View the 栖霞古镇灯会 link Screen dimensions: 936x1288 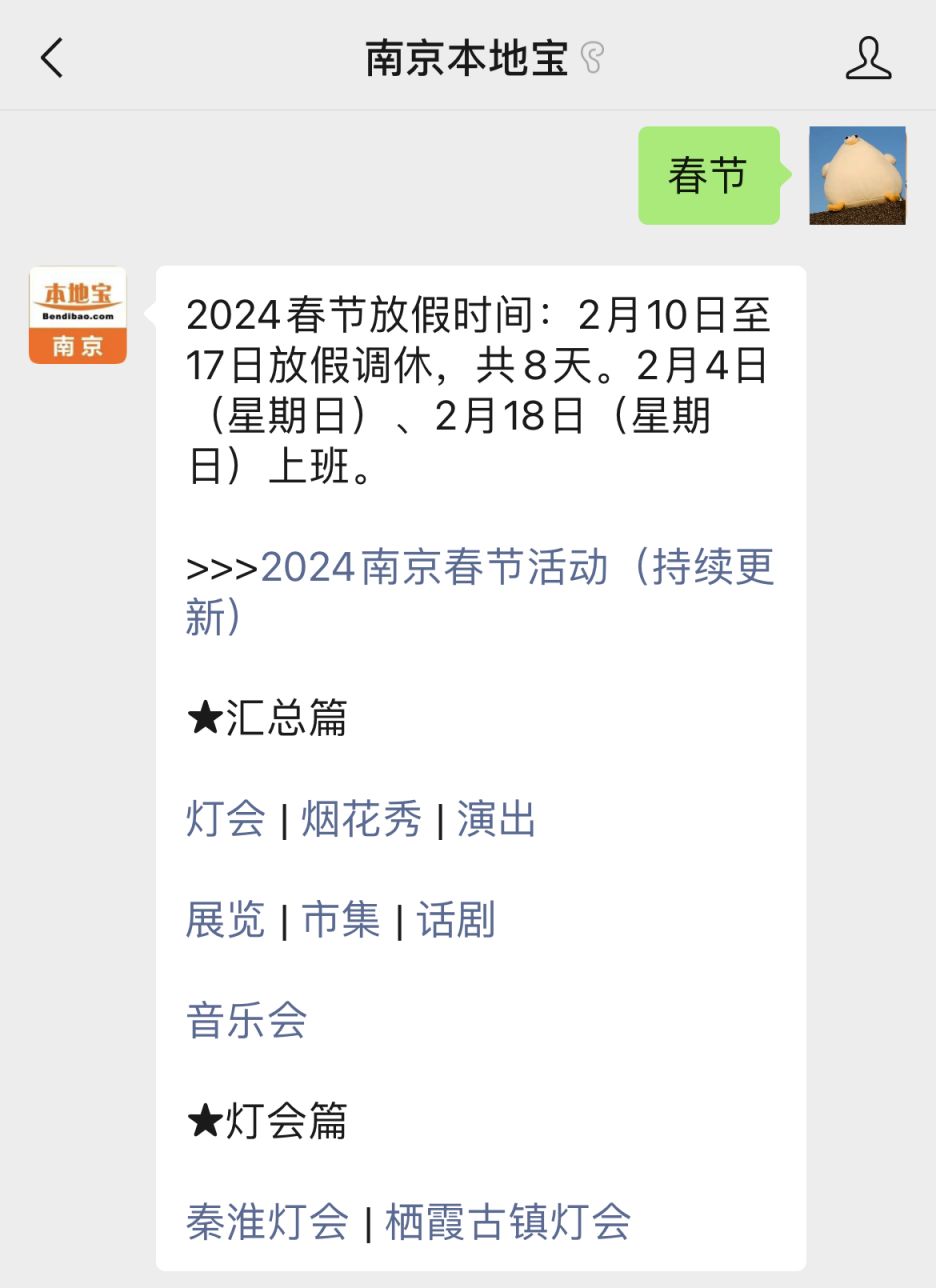[x=509, y=1222]
